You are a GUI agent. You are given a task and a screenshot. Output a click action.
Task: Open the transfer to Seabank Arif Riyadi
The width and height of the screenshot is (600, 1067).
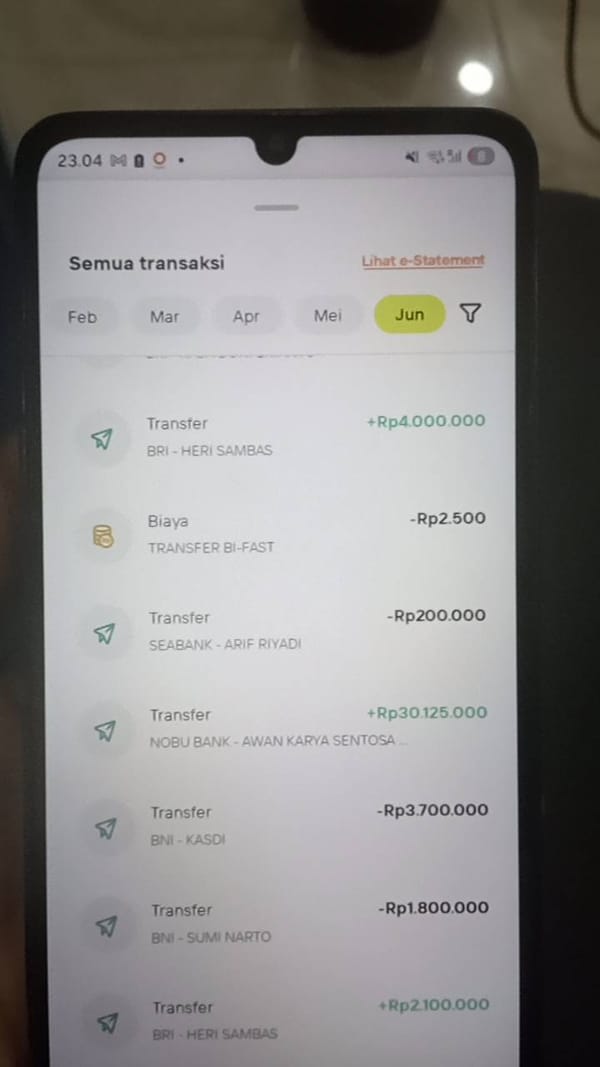click(281, 631)
